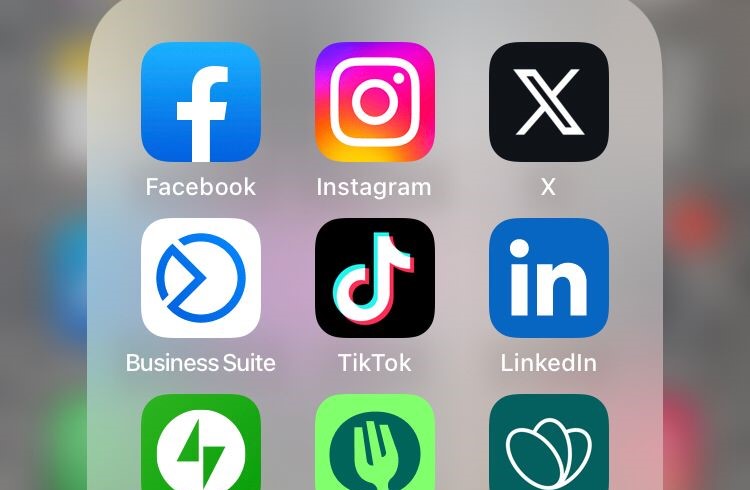Open Meta Business Suite
This screenshot has width=750, height=490.
coord(201,278)
